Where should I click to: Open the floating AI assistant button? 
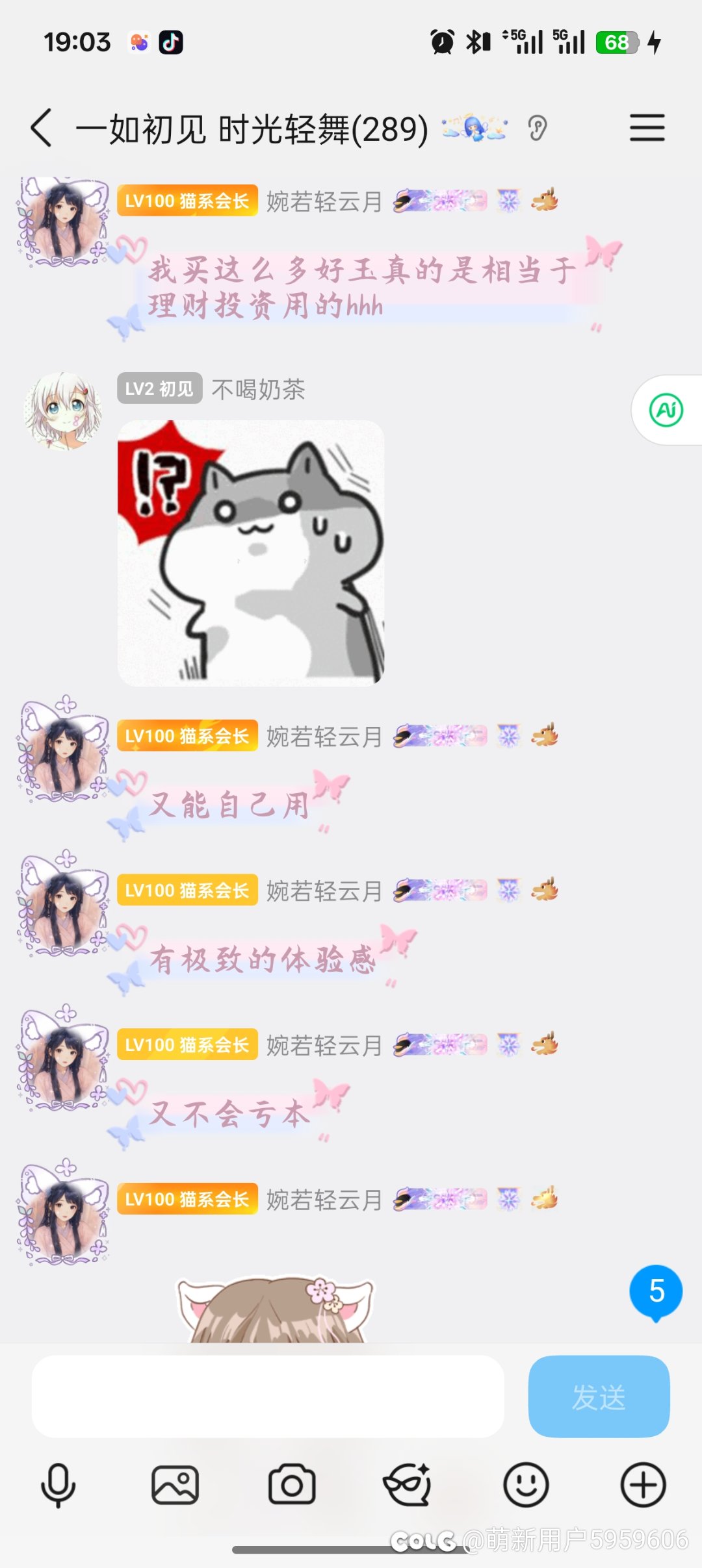pyautogui.click(x=666, y=411)
